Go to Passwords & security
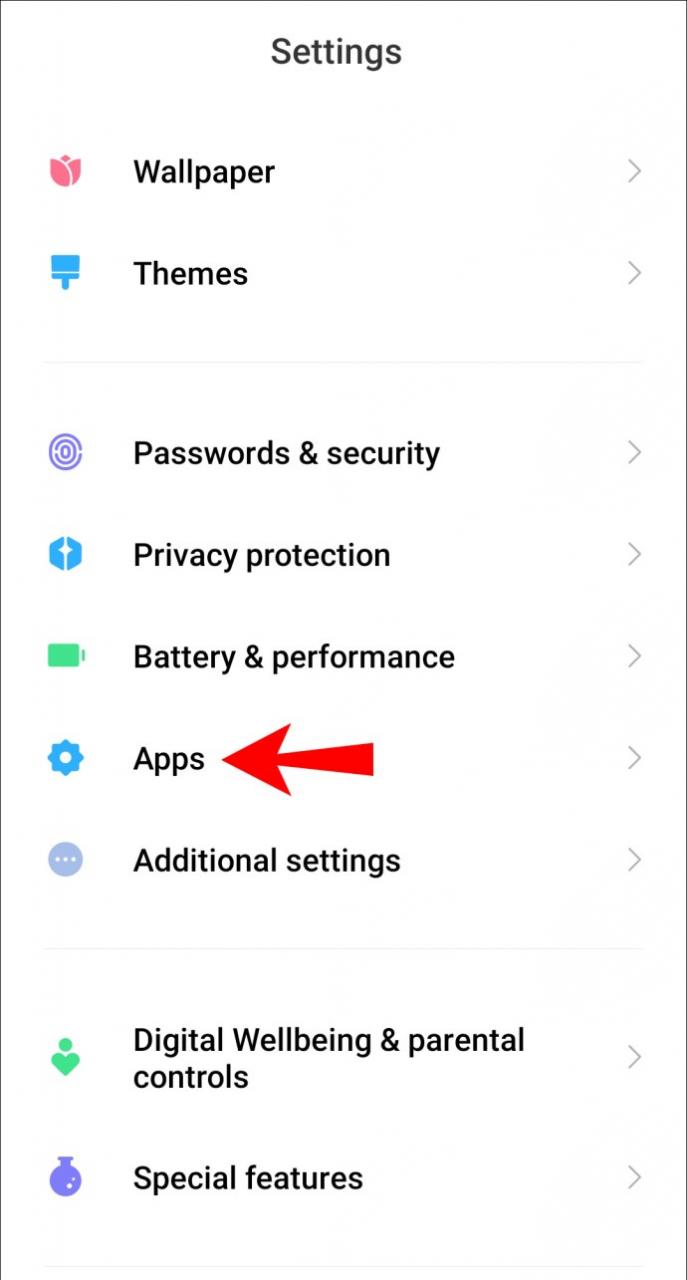This screenshot has width=687, height=1280. pyautogui.click(x=286, y=453)
